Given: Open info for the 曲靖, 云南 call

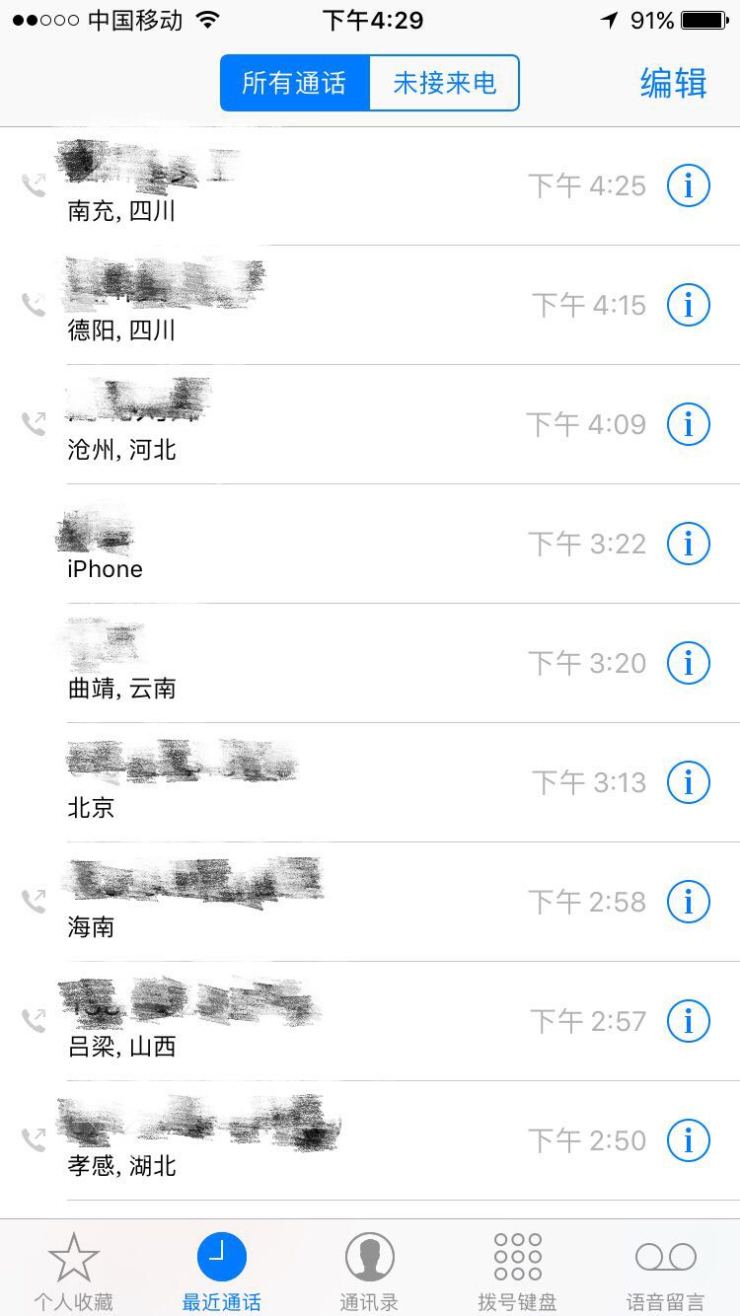Looking at the screenshot, I should (x=688, y=663).
